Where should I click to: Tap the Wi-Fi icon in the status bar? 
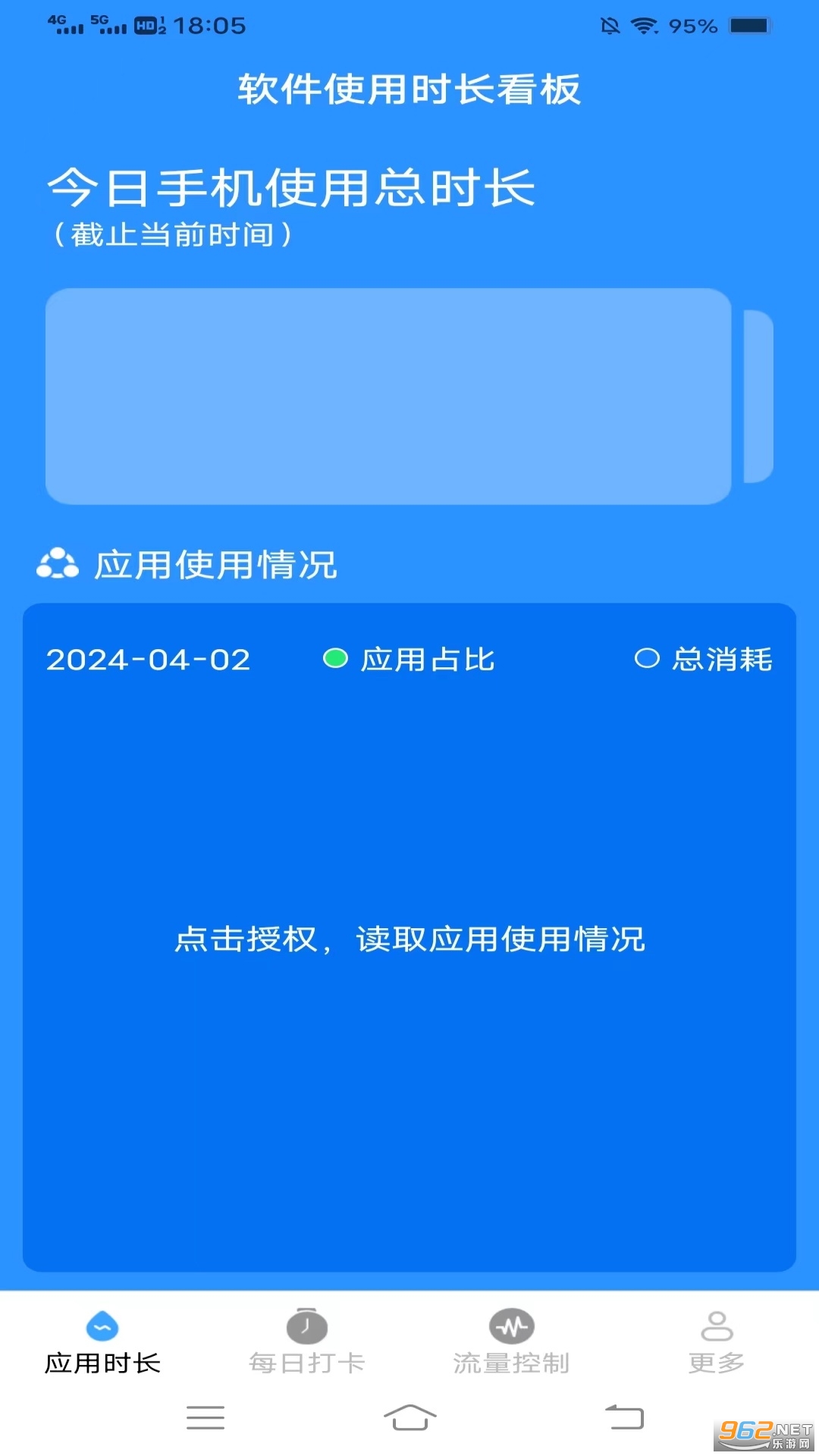pyautogui.click(x=645, y=24)
